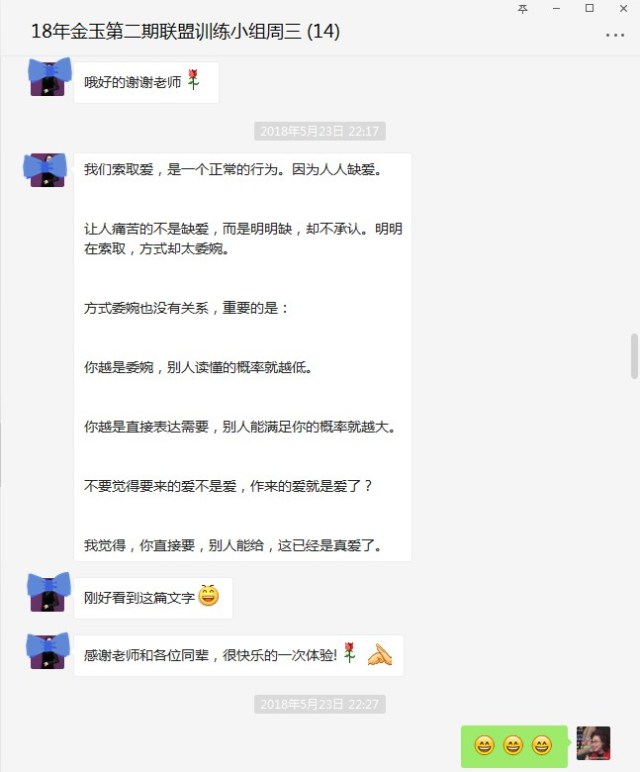Open avatar next to the 我们索取爱 long message

point(48,170)
